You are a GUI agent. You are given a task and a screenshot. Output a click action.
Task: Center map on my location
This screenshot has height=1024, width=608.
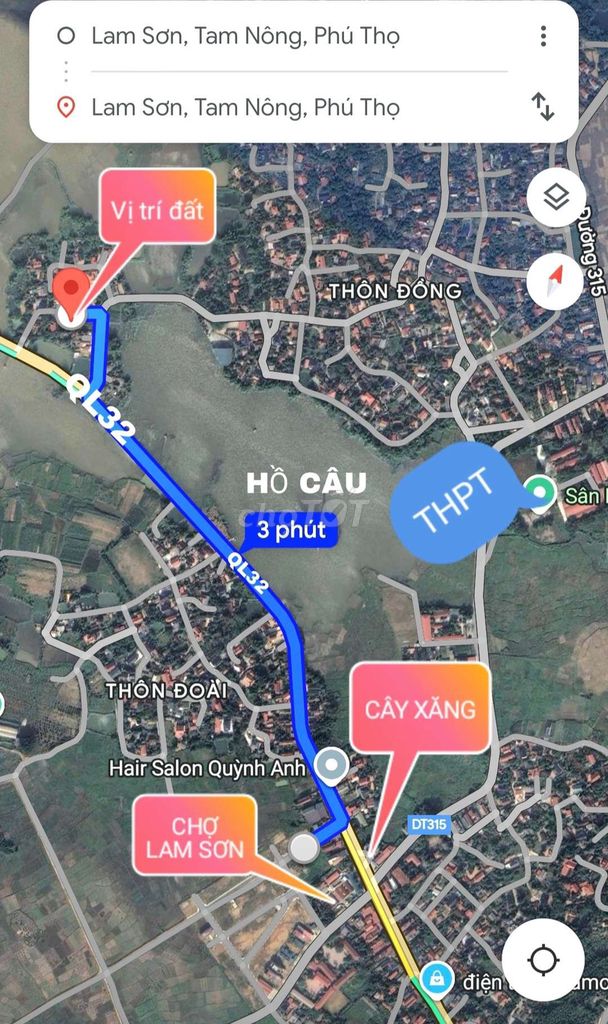click(x=543, y=961)
